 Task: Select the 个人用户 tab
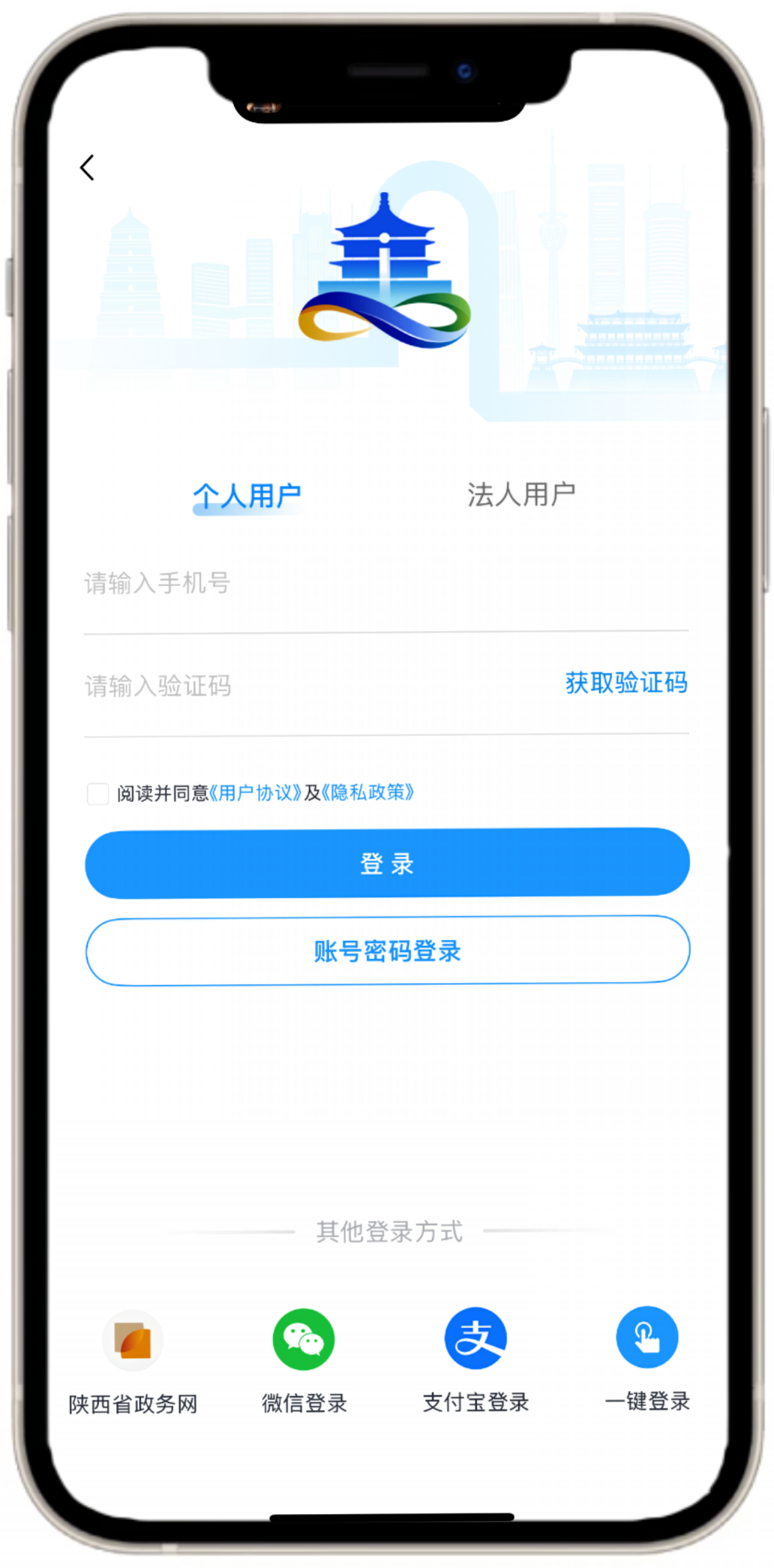pos(247,493)
